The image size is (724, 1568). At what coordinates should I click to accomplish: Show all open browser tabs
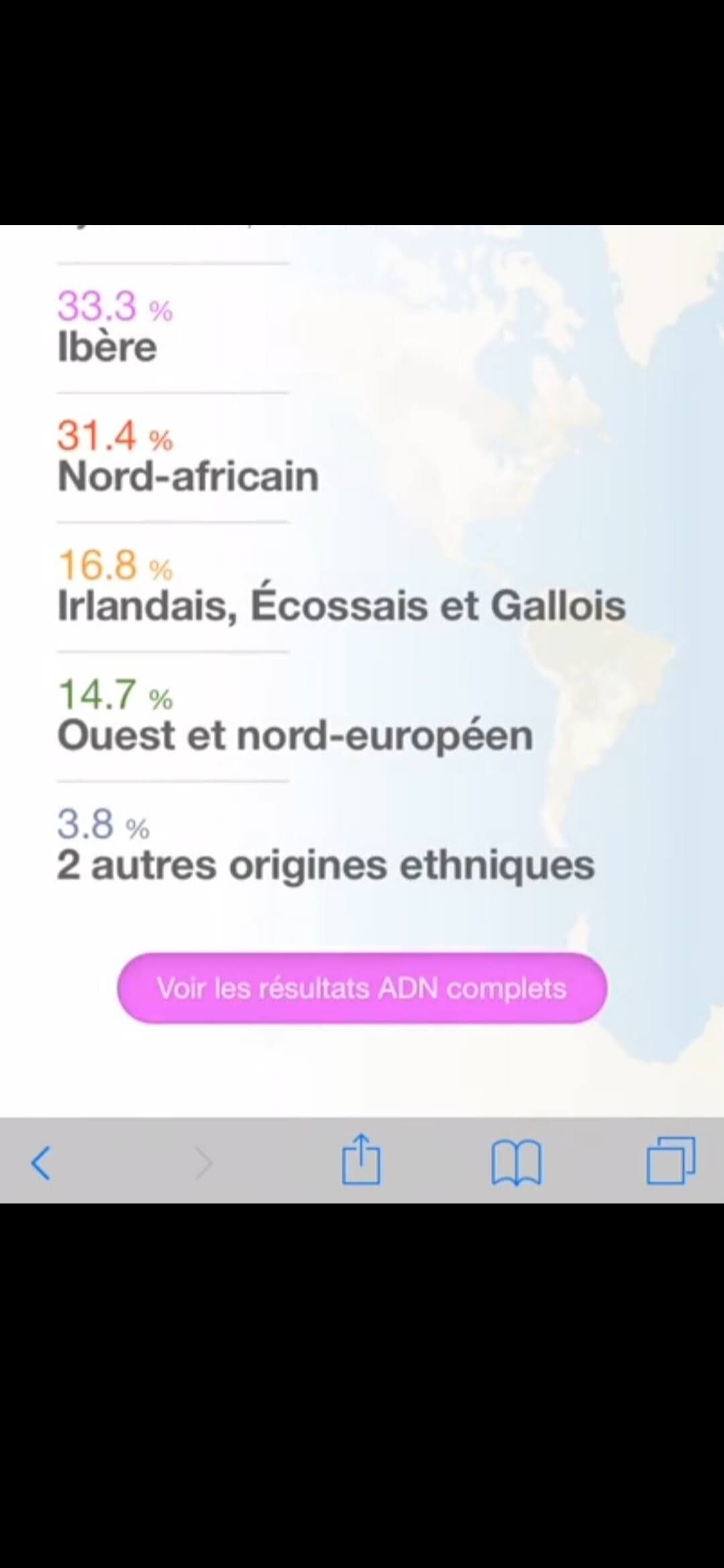tap(670, 1161)
